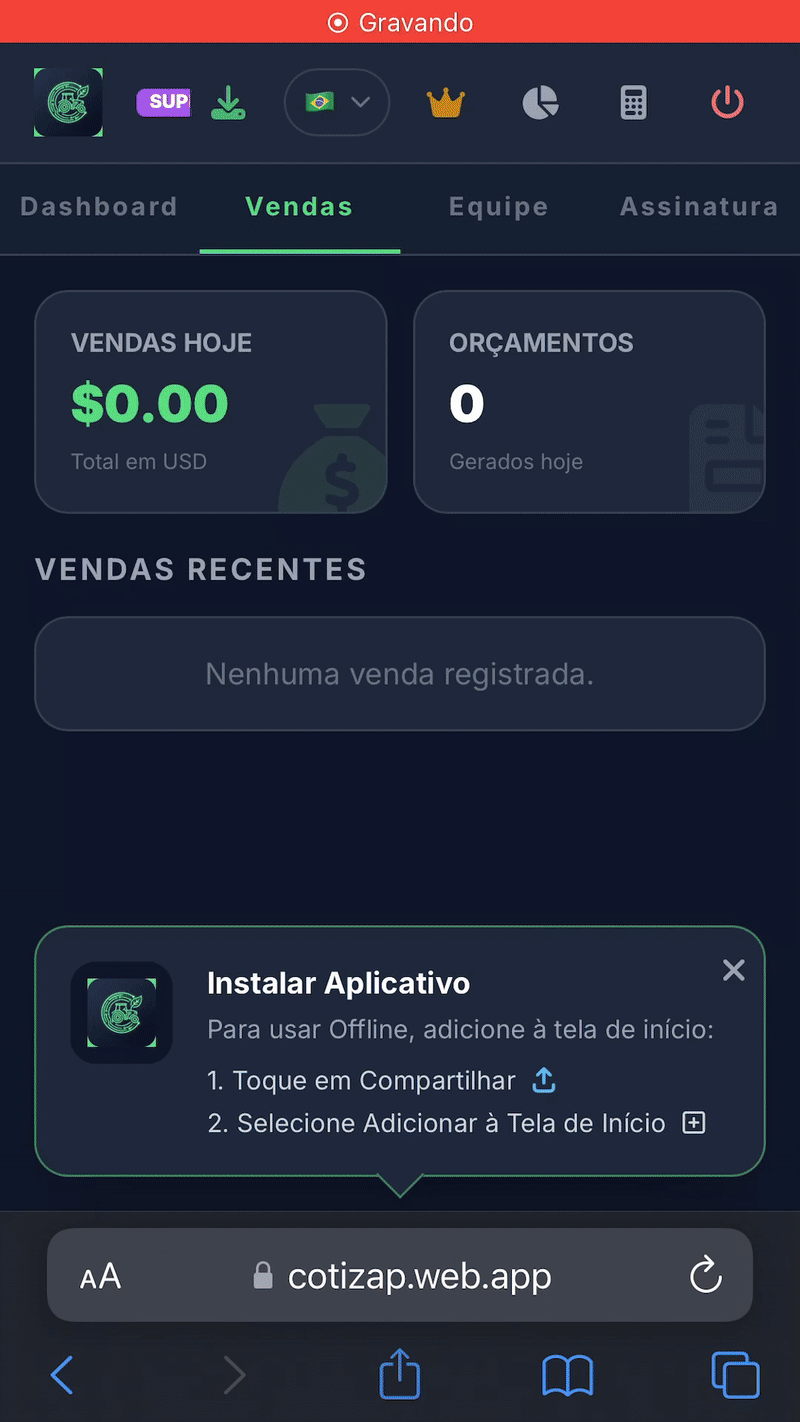This screenshot has width=800, height=1422.
Task: Open premium plans via the crown icon
Action: pos(446,102)
